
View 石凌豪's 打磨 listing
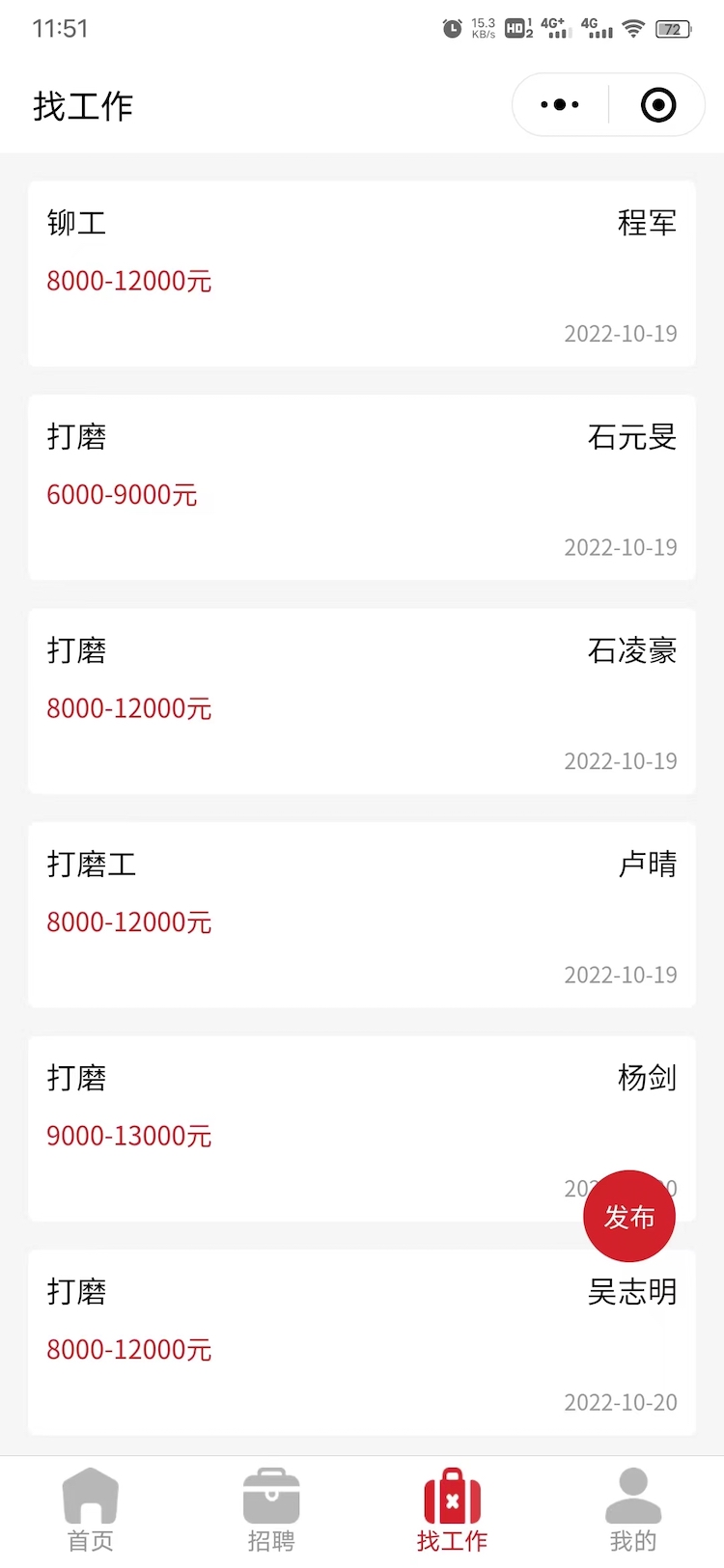[362, 701]
